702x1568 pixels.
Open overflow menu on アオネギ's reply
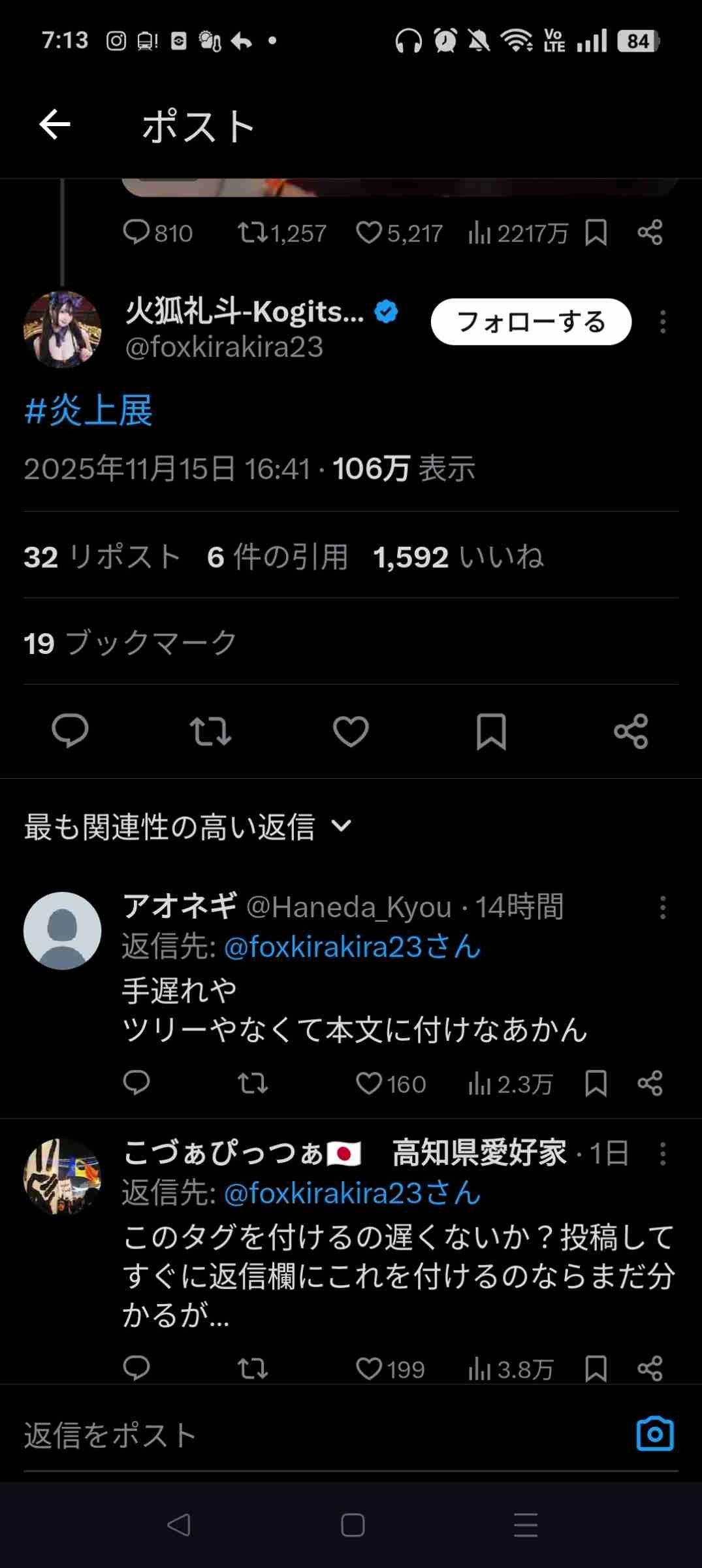(x=663, y=907)
